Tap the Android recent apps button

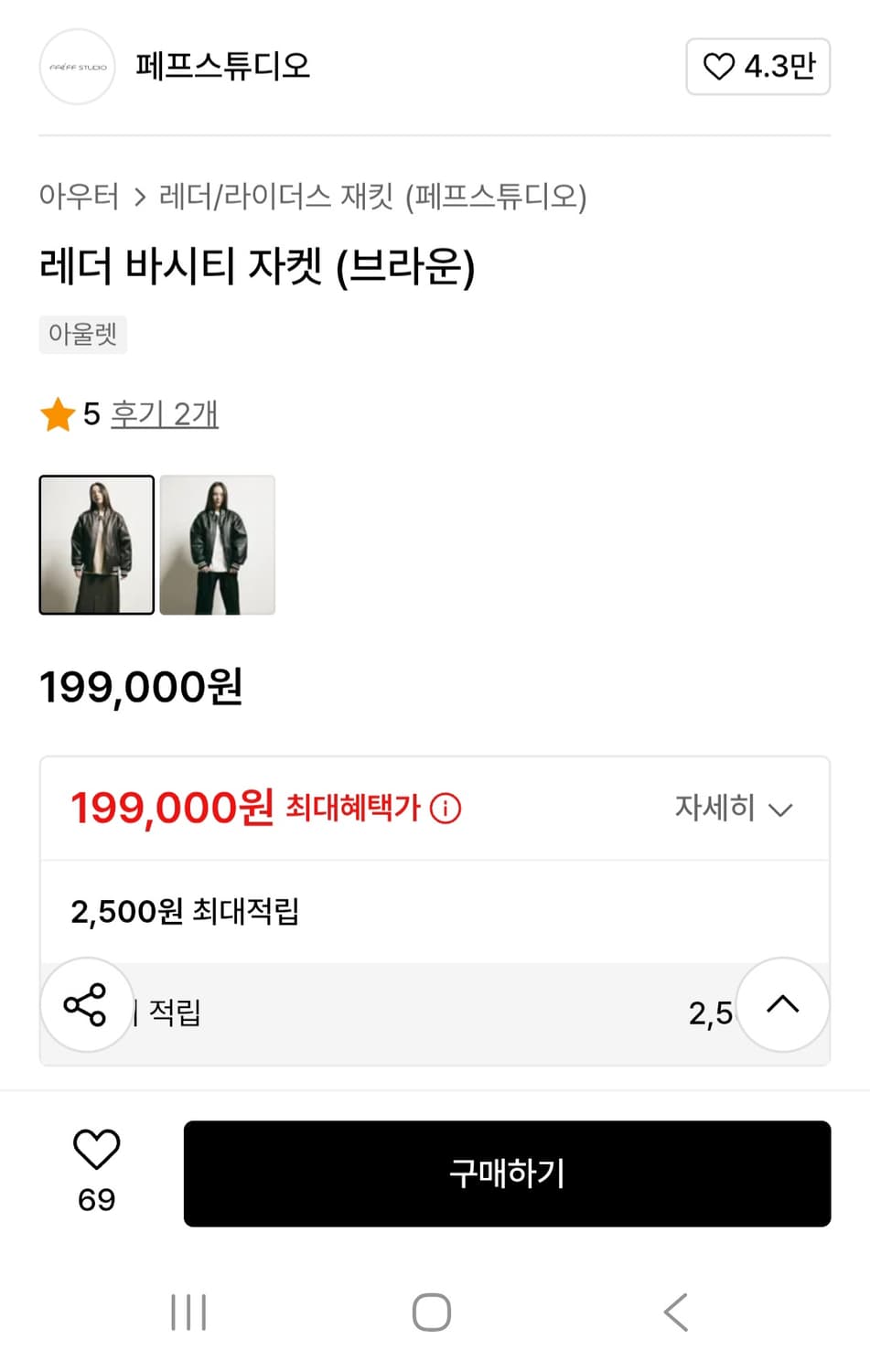187,1312
